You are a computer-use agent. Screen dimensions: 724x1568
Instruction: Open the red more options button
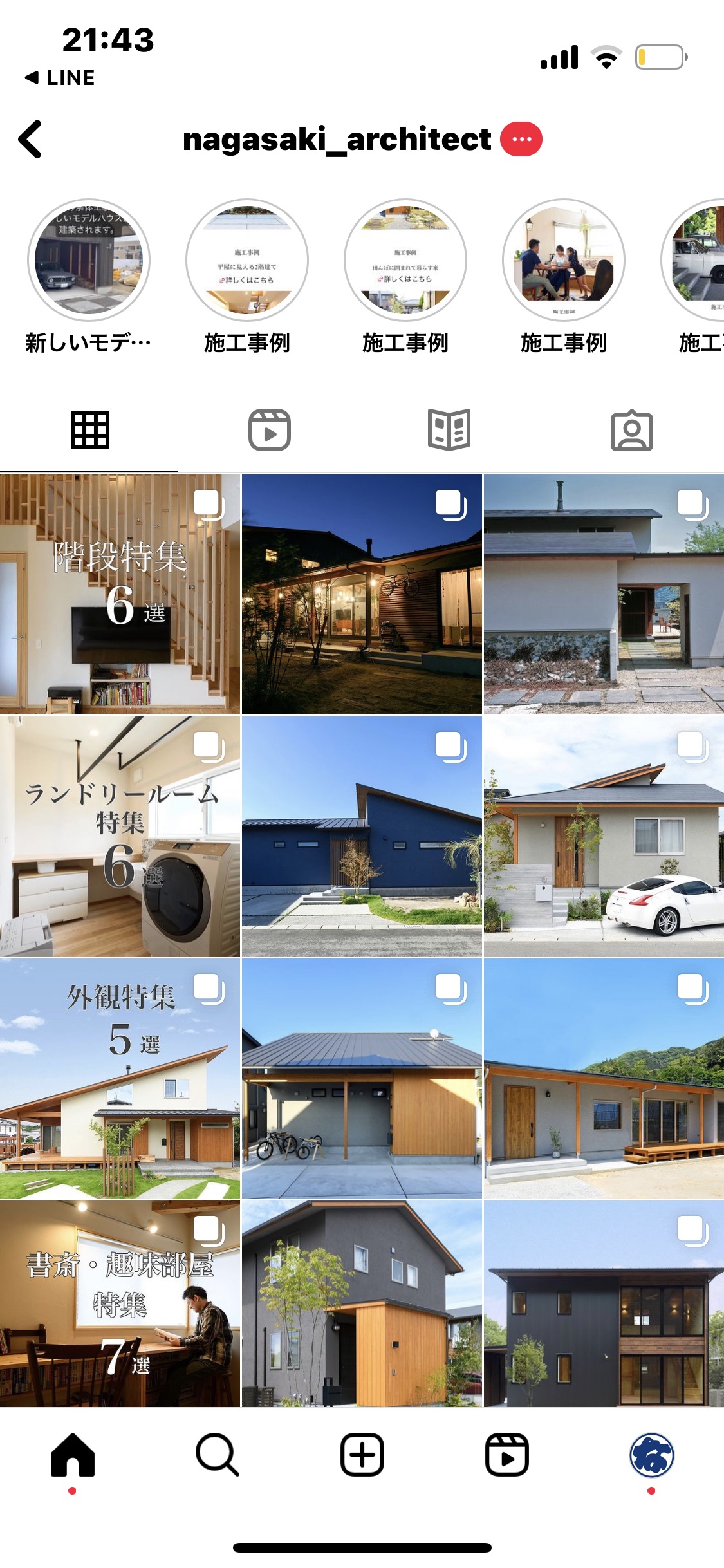pos(521,139)
